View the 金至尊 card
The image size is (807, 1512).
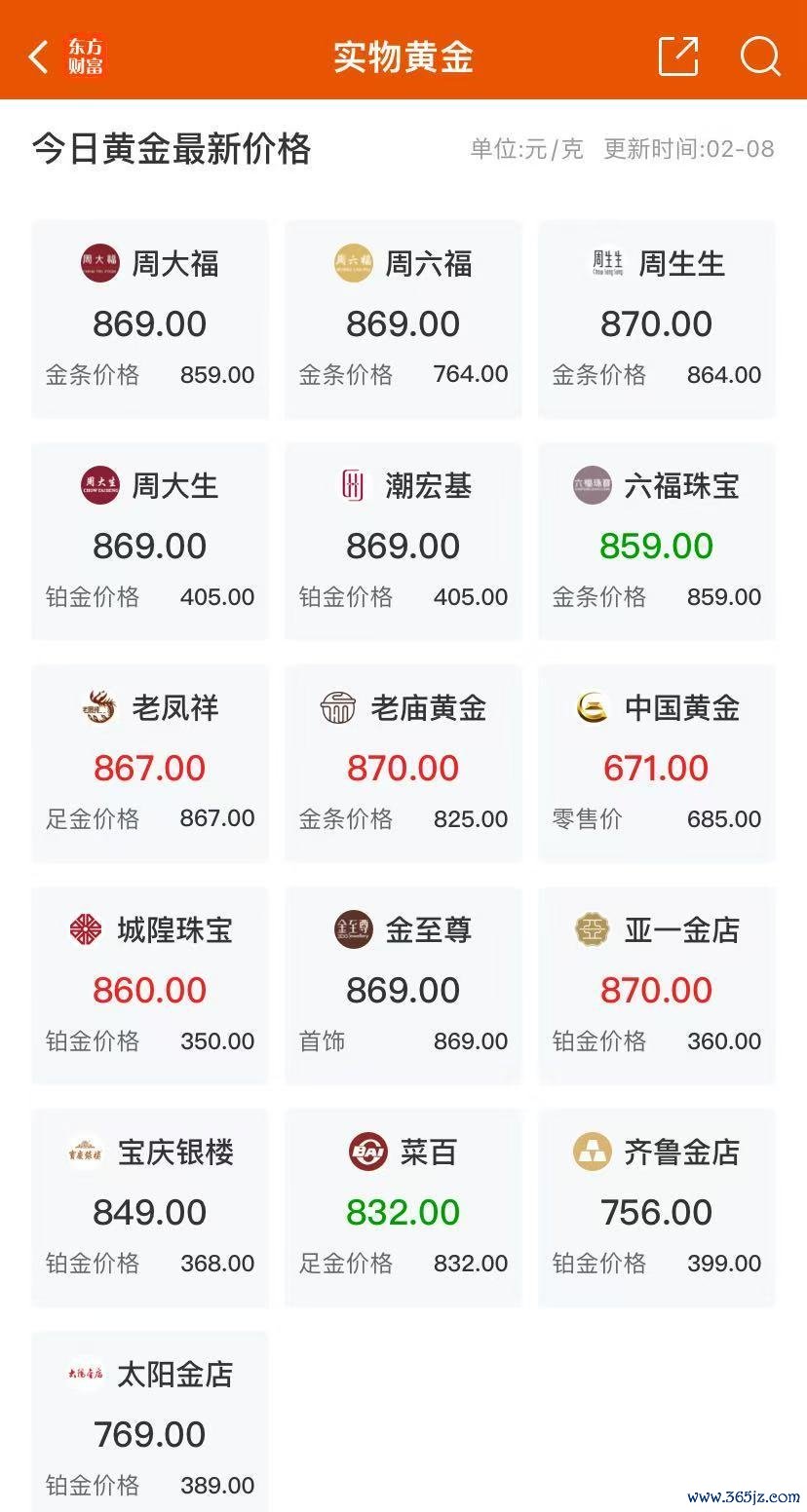(x=403, y=986)
